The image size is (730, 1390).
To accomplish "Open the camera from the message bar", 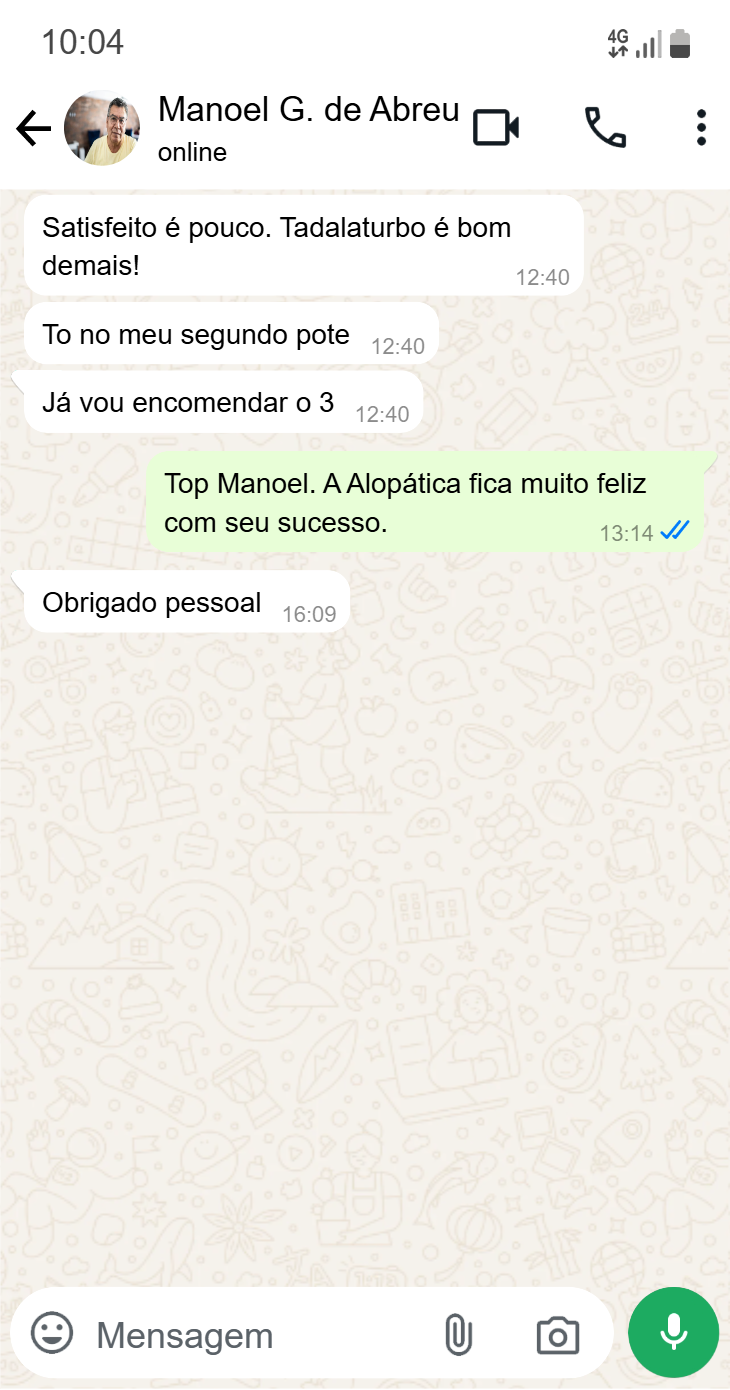I will tap(558, 1335).
